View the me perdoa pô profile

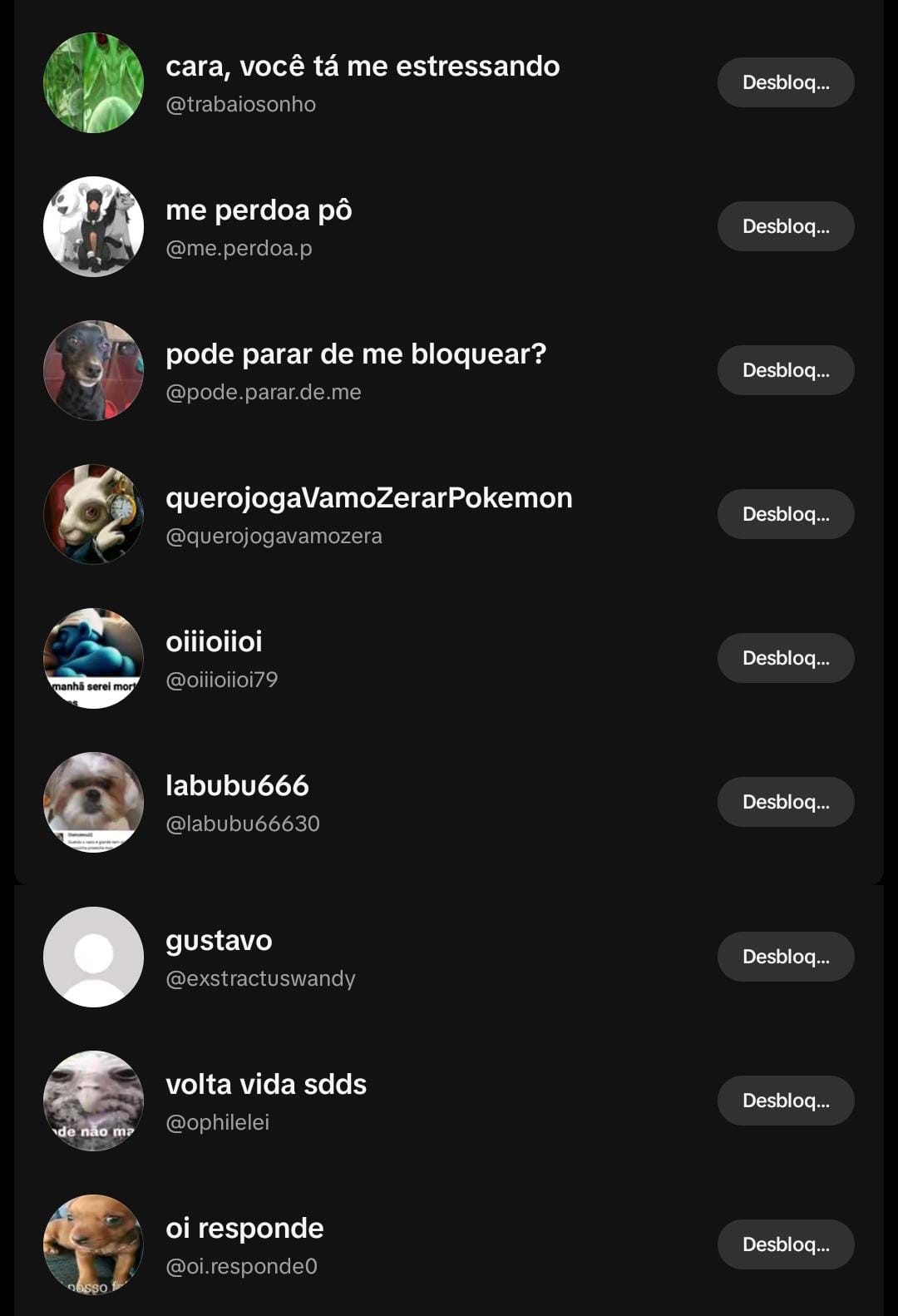click(x=258, y=226)
